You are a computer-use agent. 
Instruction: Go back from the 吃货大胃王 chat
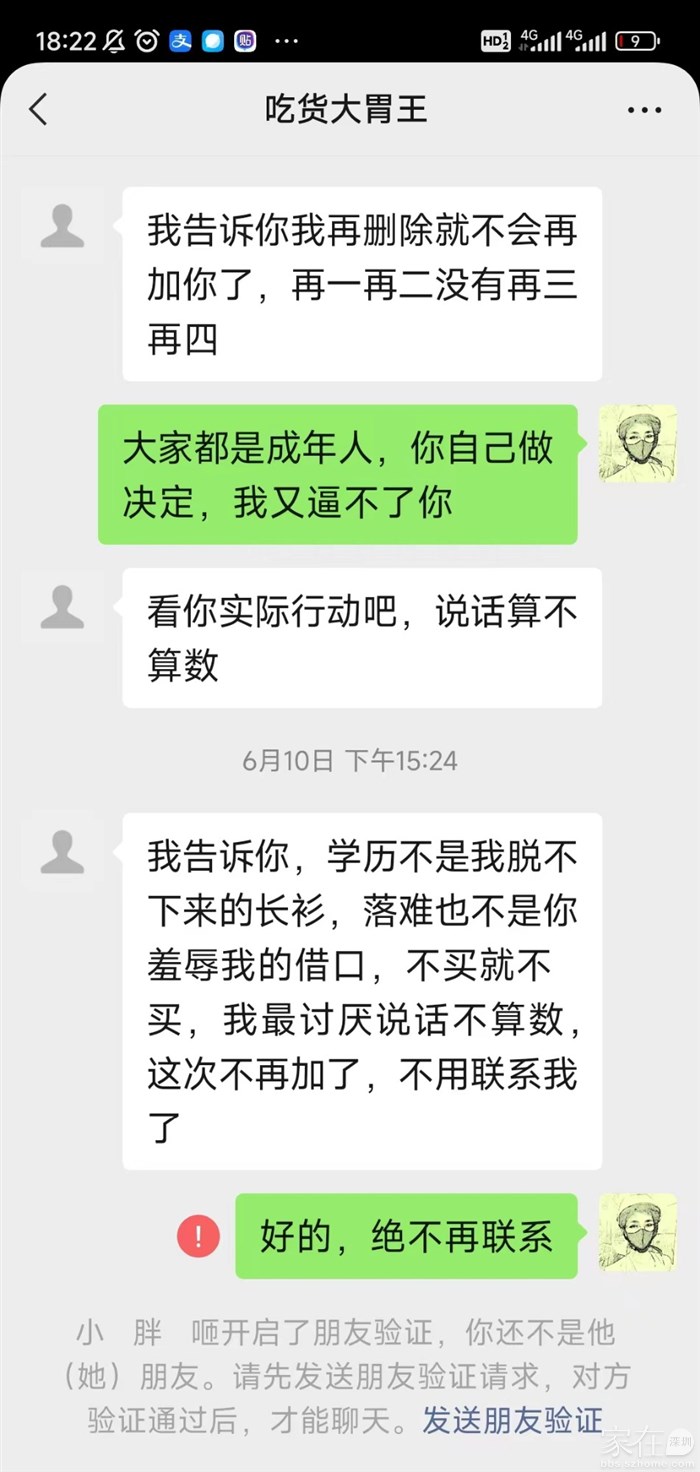(x=38, y=109)
